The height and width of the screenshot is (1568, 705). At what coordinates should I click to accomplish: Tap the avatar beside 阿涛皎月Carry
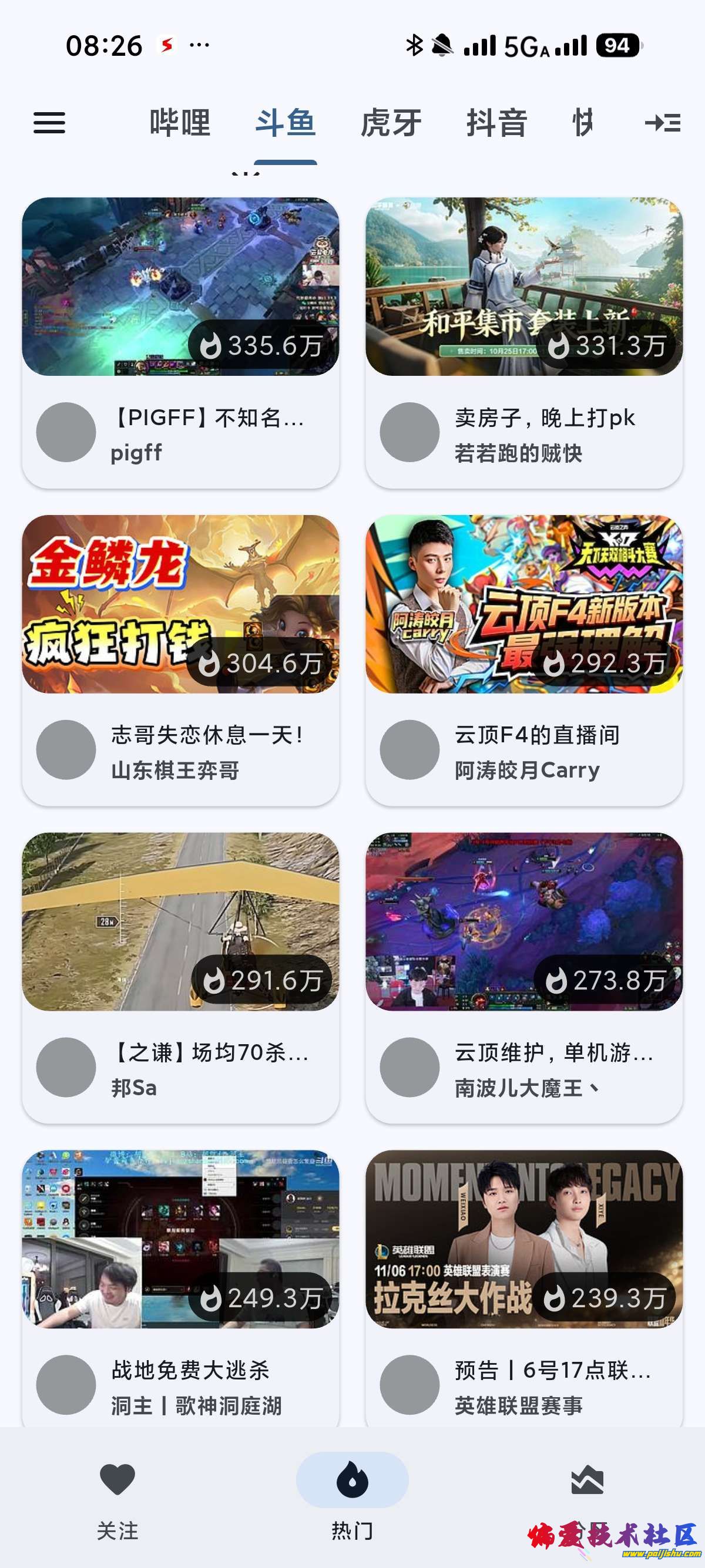[409, 751]
